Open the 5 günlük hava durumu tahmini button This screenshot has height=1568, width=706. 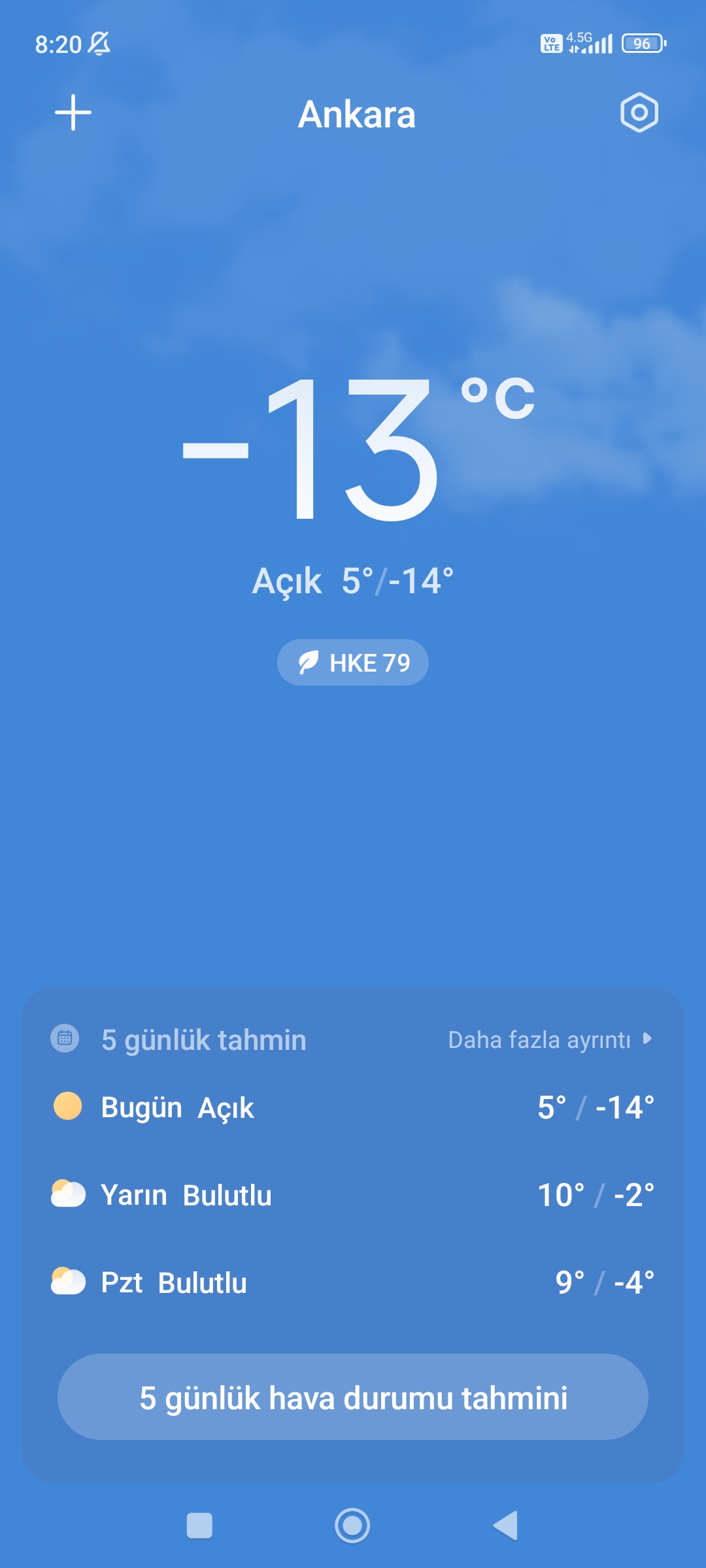click(x=353, y=1398)
